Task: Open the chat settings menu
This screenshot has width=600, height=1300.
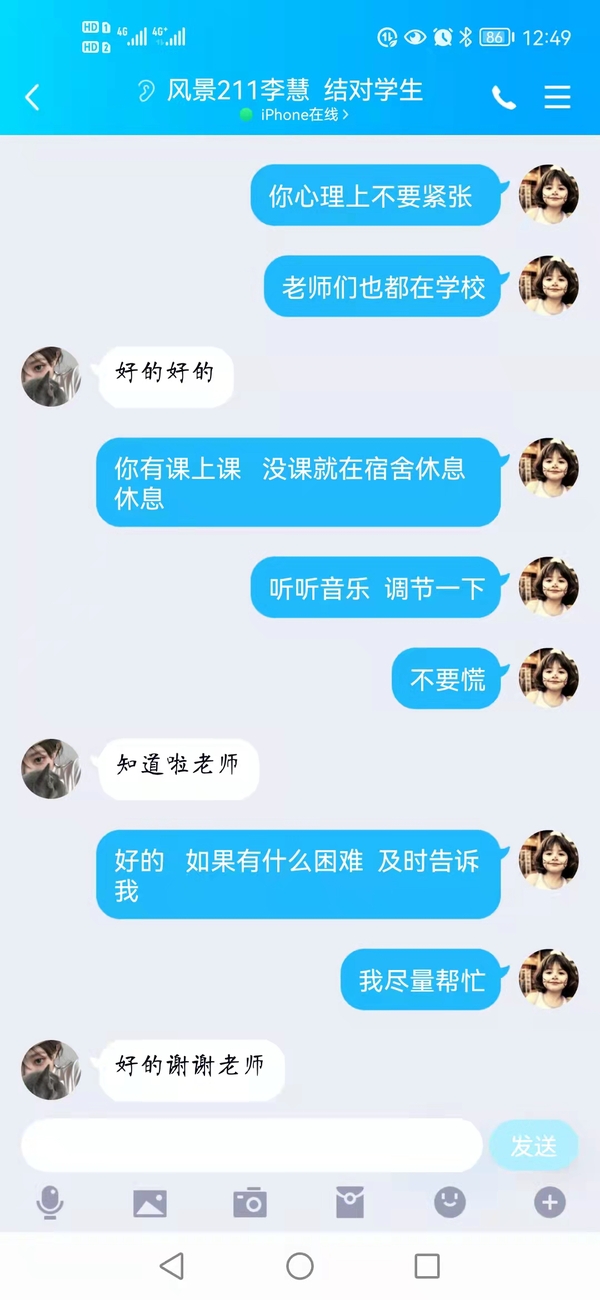Action: click(x=557, y=97)
